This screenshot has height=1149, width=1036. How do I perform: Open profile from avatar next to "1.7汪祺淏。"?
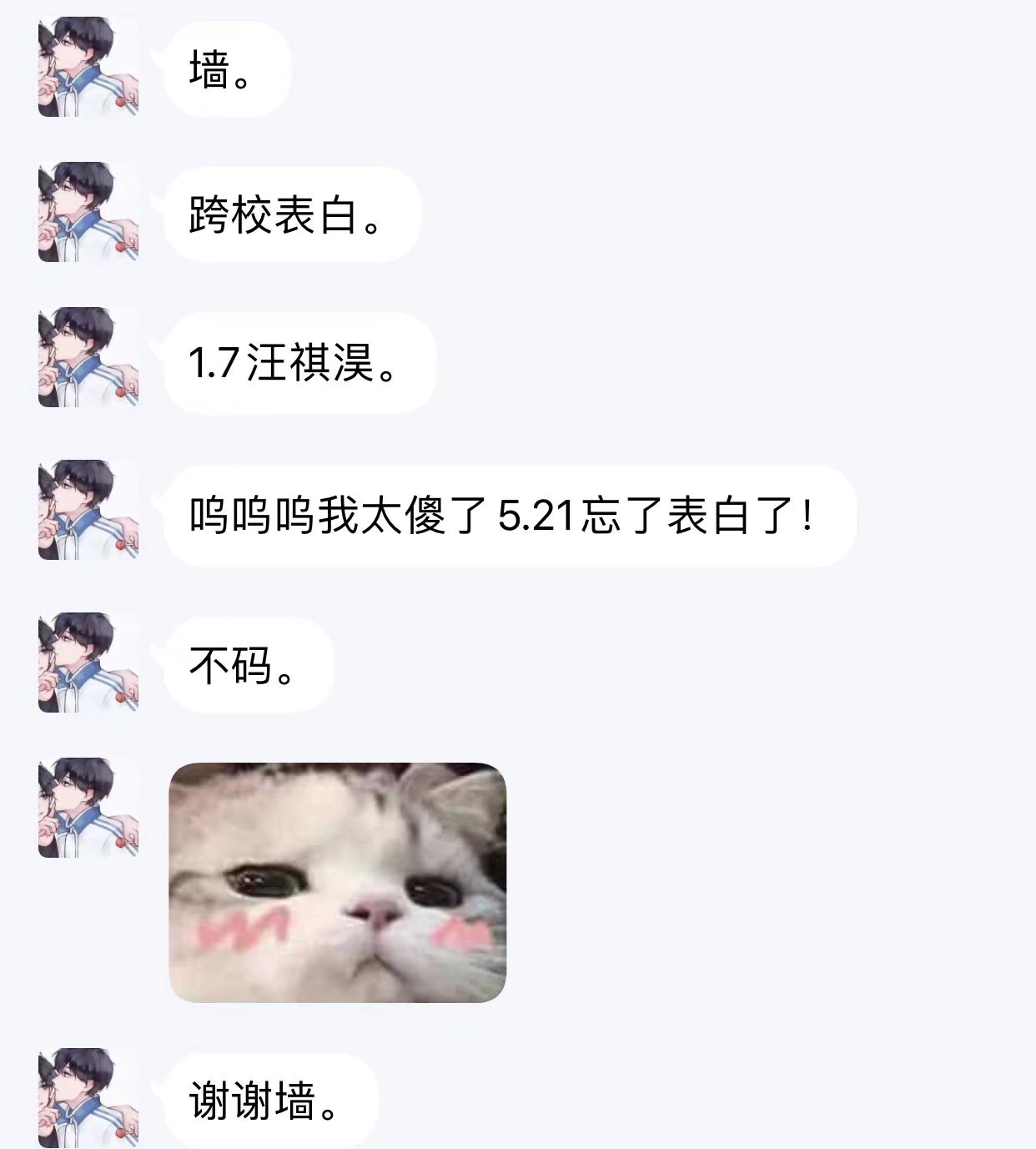coord(88,357)
